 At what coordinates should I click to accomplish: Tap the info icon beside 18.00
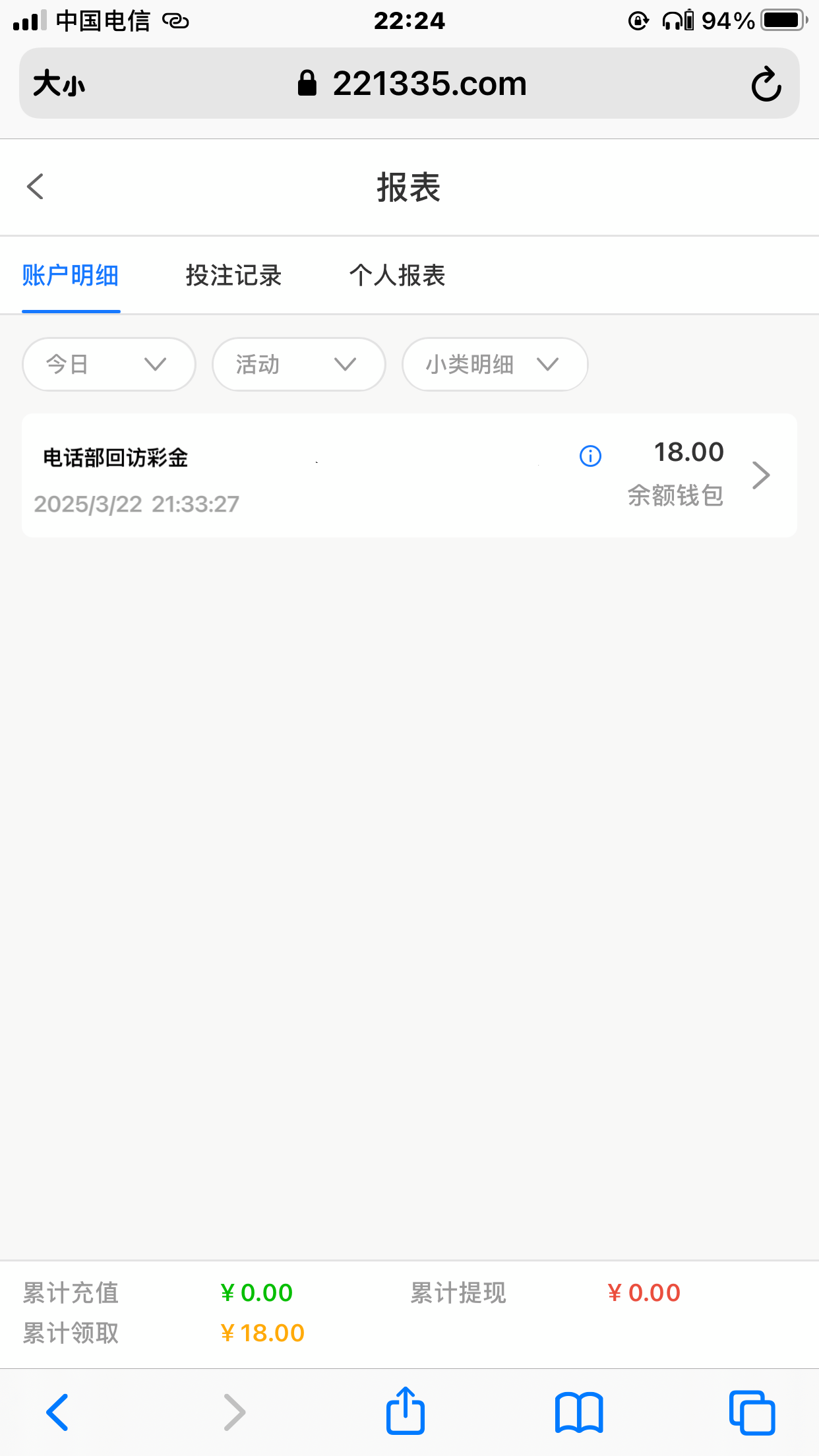590,456
